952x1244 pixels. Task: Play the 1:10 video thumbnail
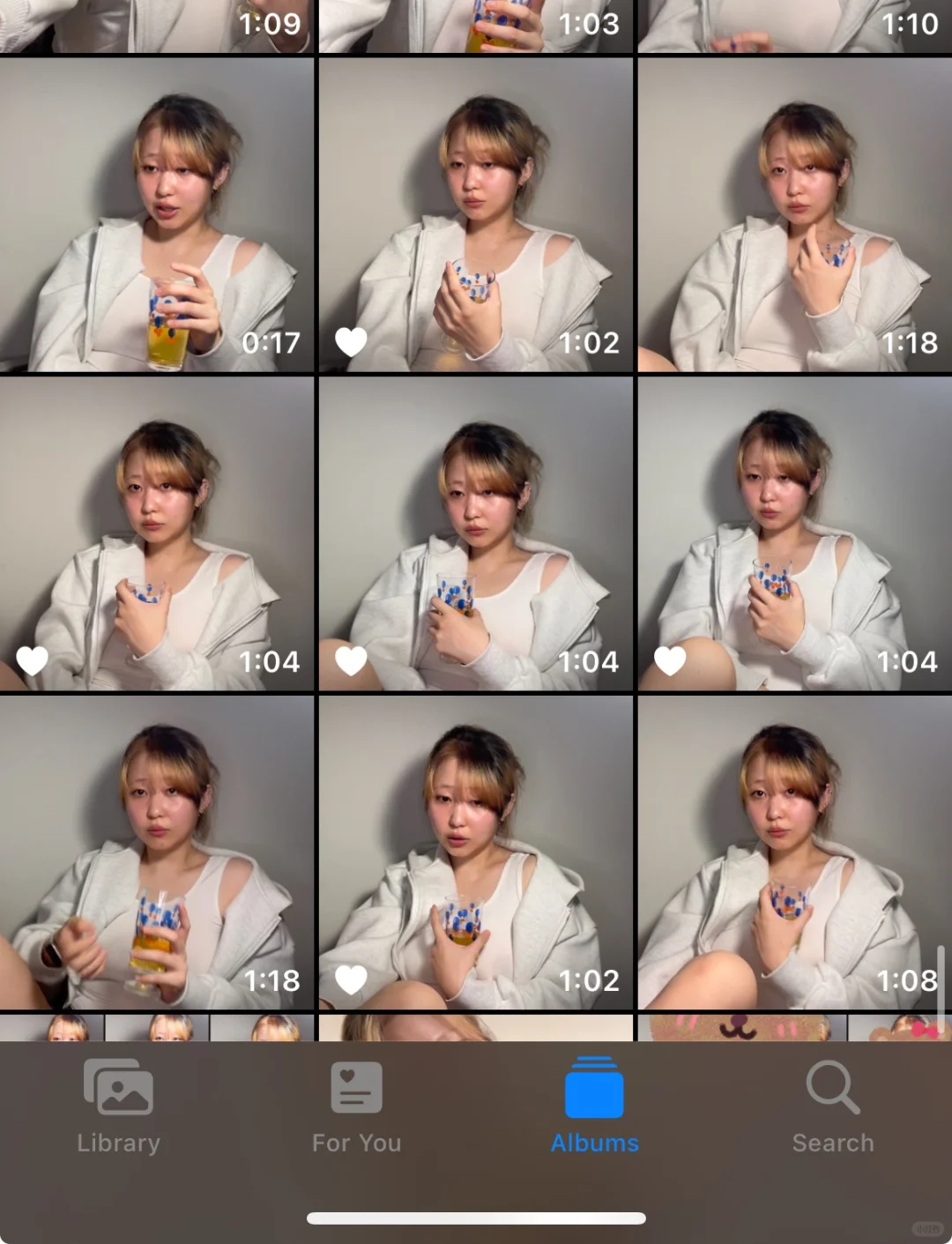coord(793,25)
